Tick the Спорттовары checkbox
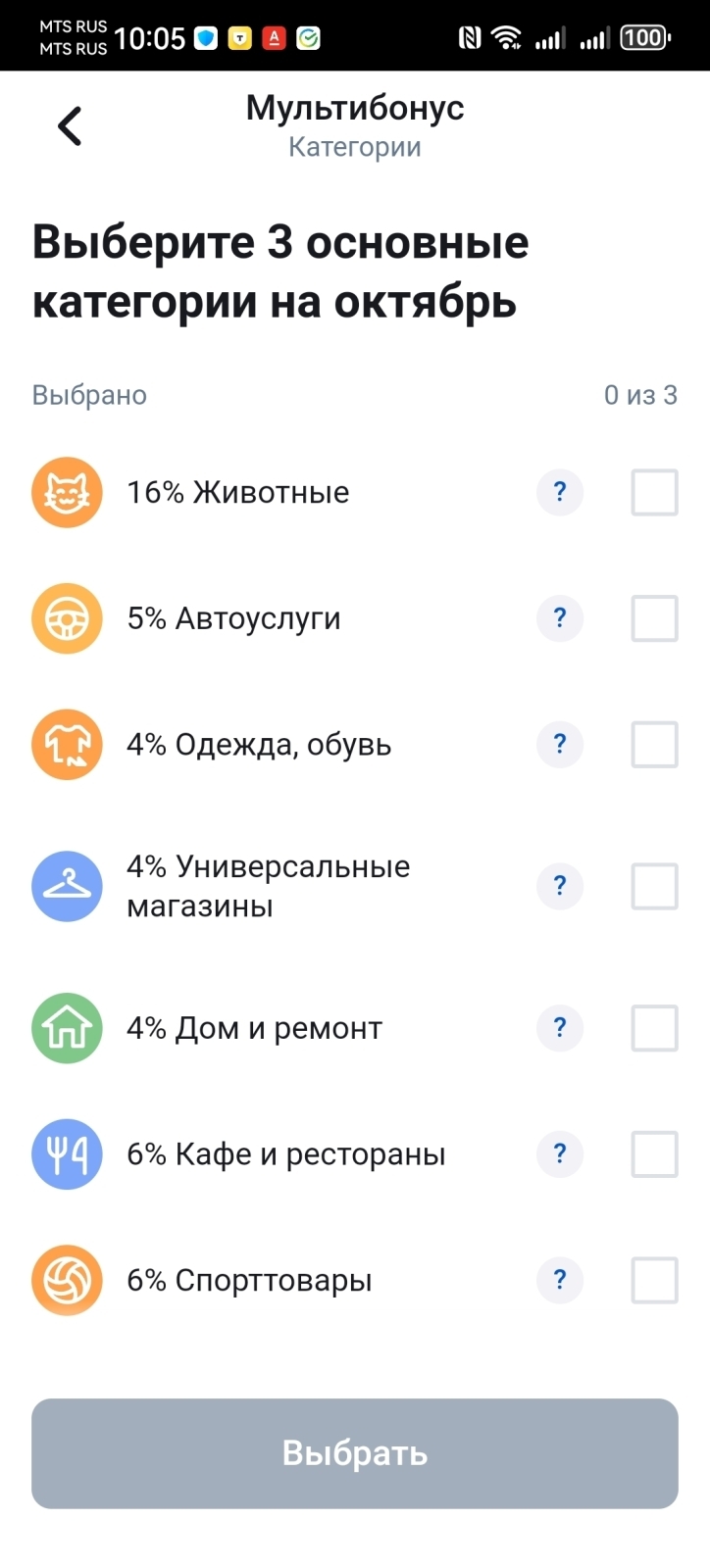The height and width of the screenshot is (1568, 710). [x=653, y=1280]
